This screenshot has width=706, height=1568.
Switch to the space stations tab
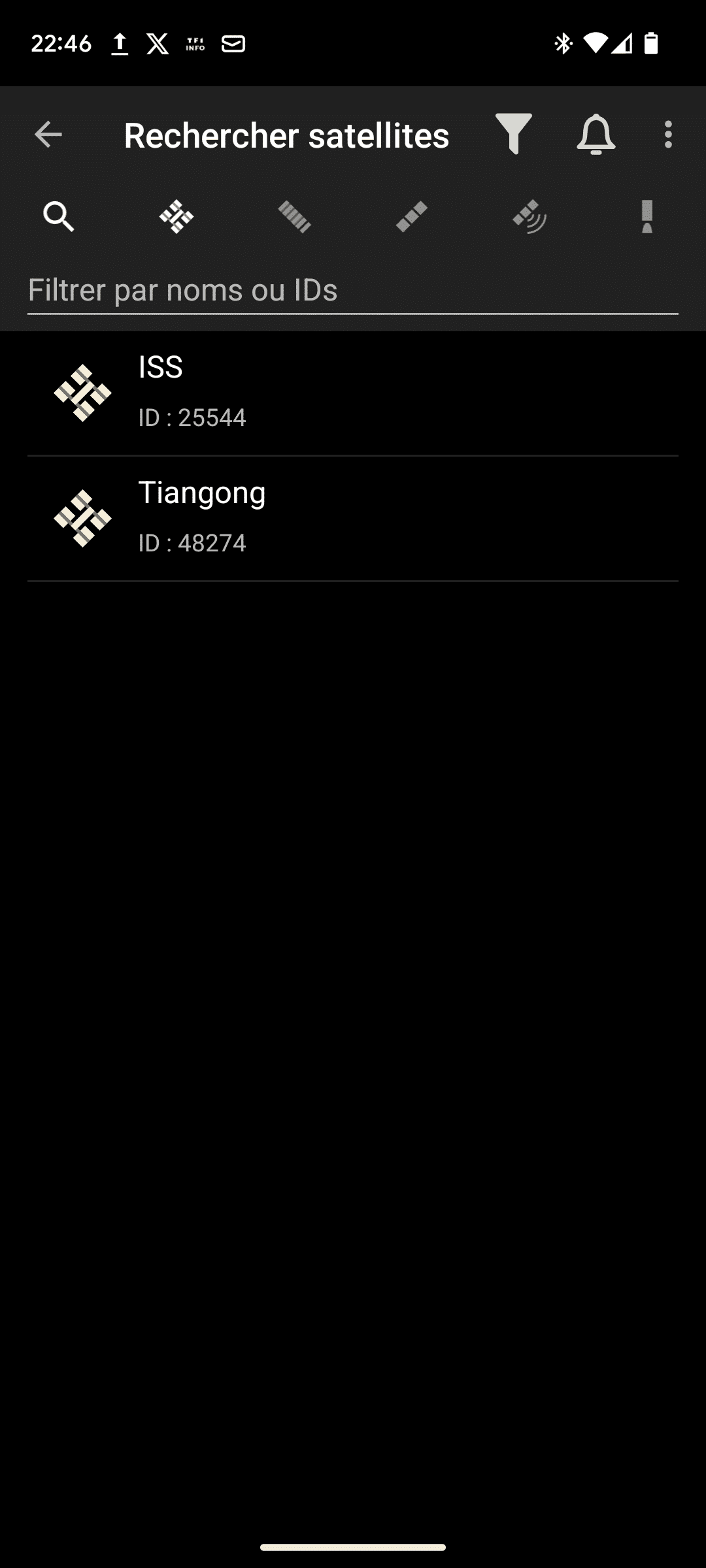point(176,216)
